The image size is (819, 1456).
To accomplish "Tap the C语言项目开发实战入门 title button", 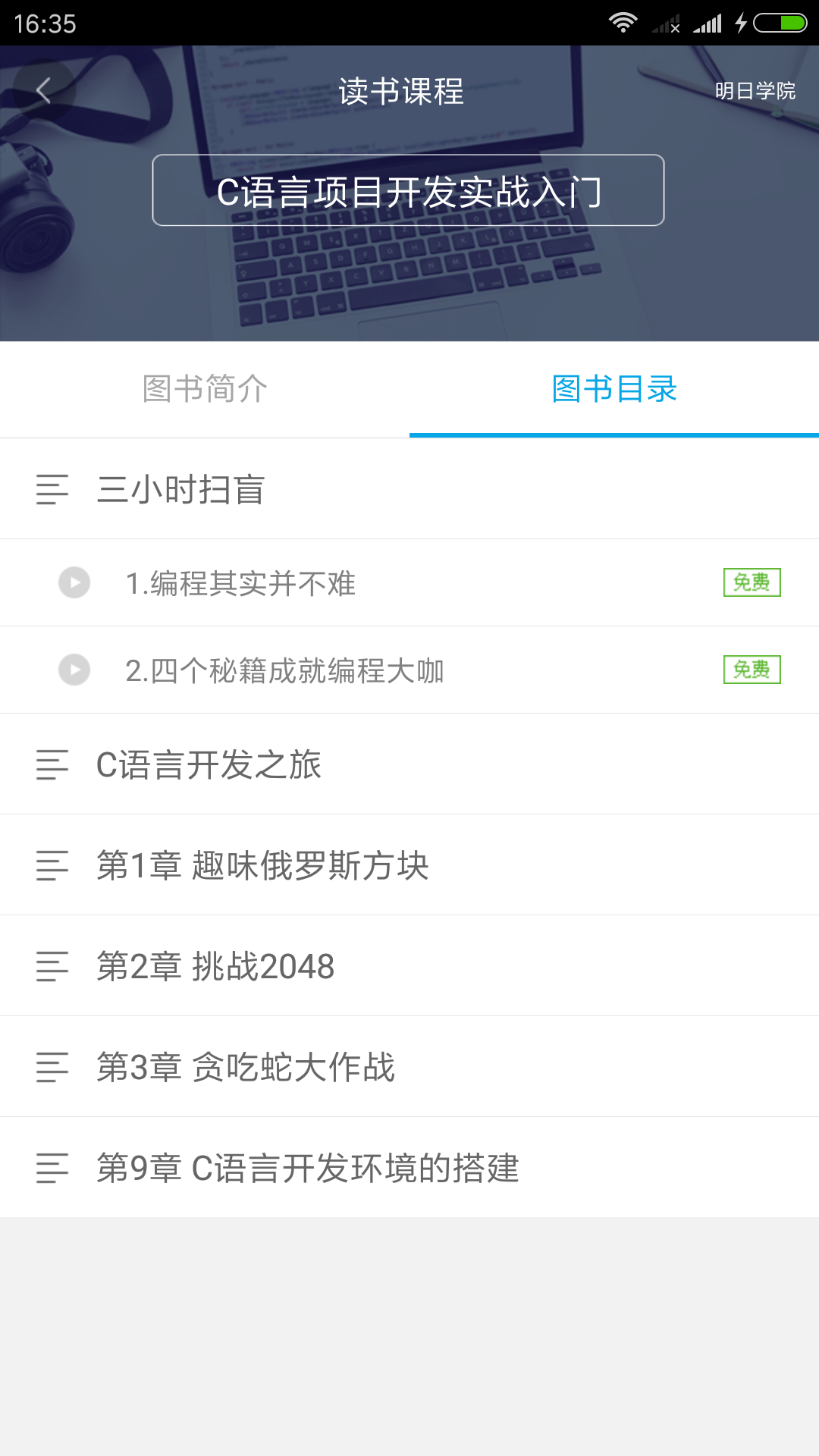I will click(408, 190).
